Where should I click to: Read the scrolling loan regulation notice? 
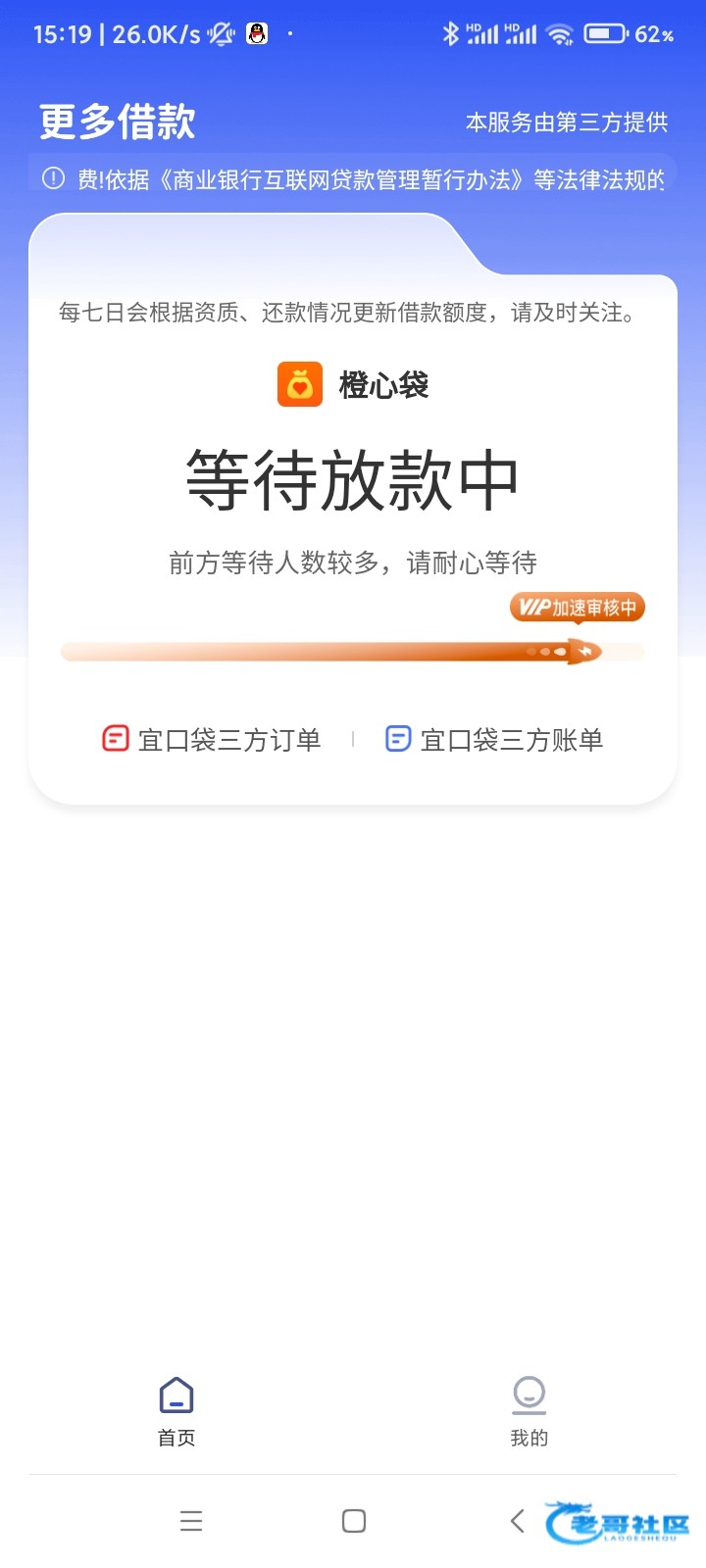tap(353, 179)
